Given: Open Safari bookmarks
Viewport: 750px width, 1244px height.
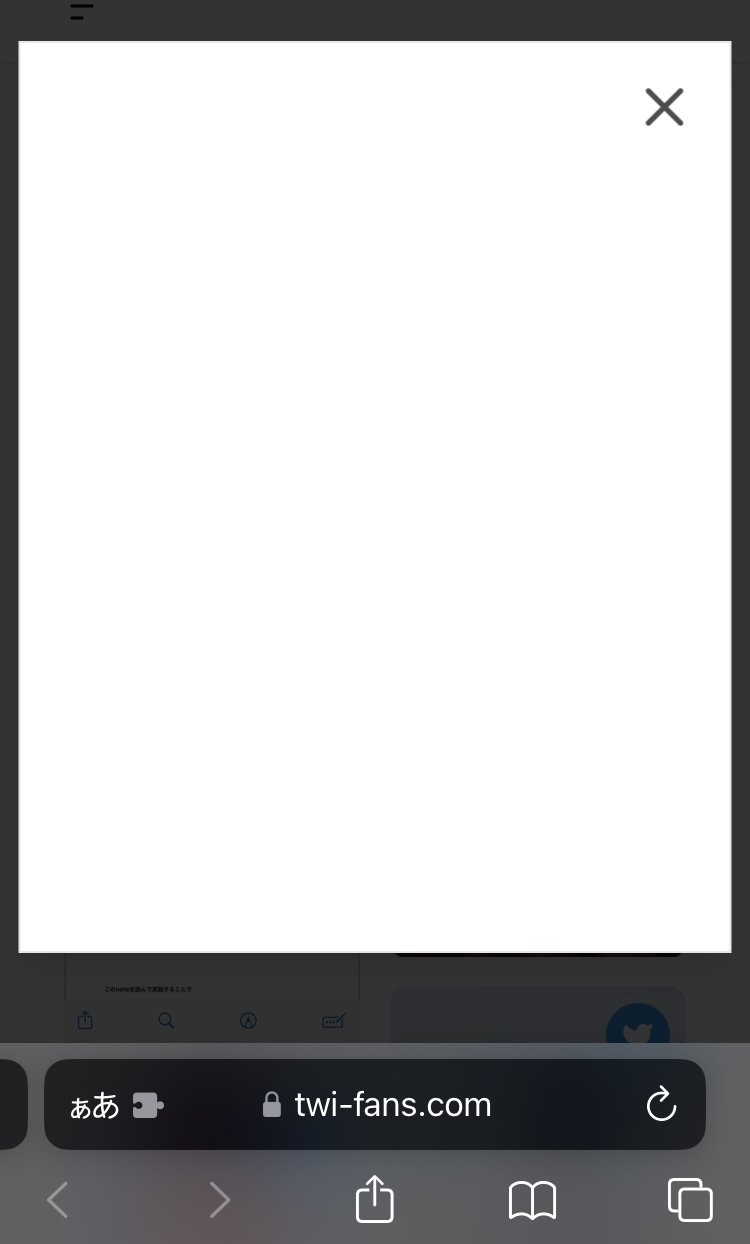Looking at the screenshot, I should pos(532,1199).
